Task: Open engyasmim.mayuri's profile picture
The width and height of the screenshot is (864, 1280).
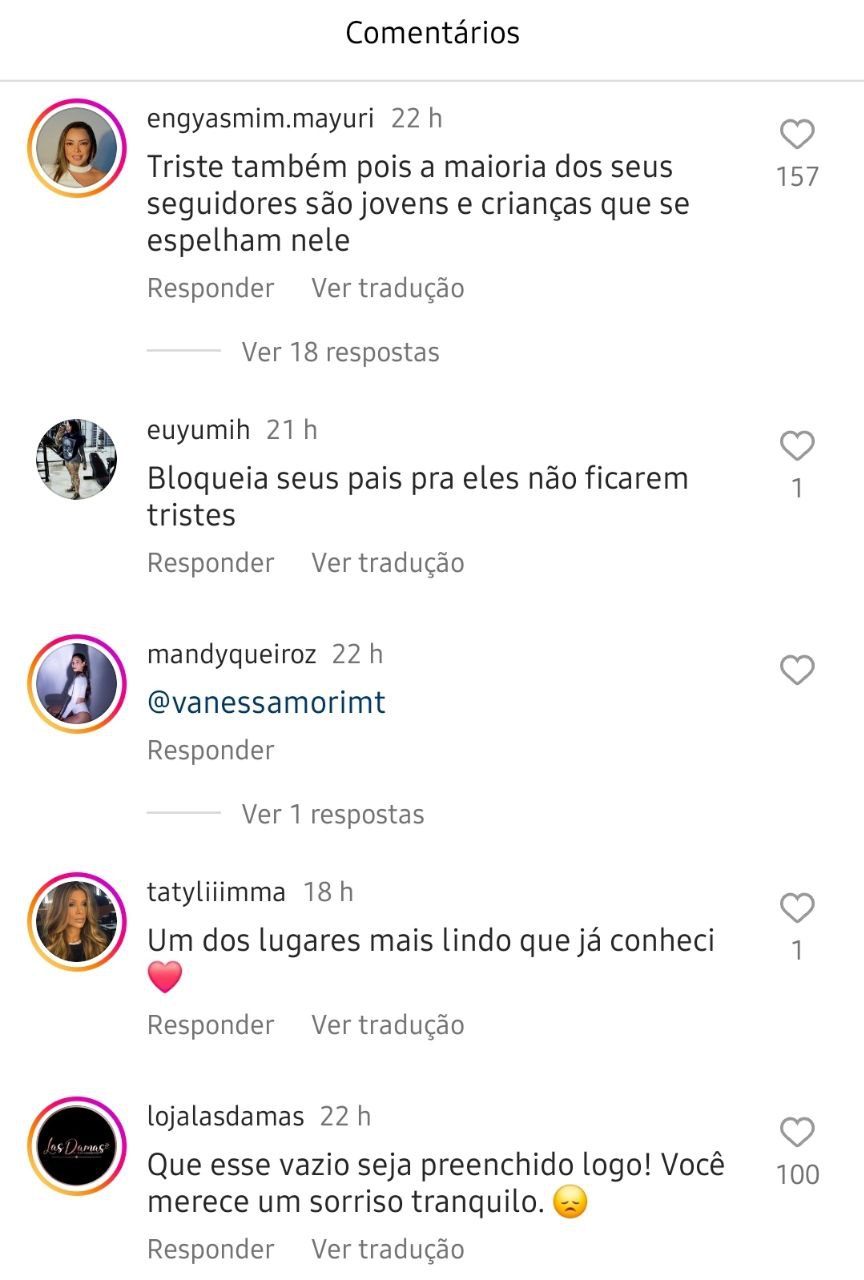Action: 76,148
